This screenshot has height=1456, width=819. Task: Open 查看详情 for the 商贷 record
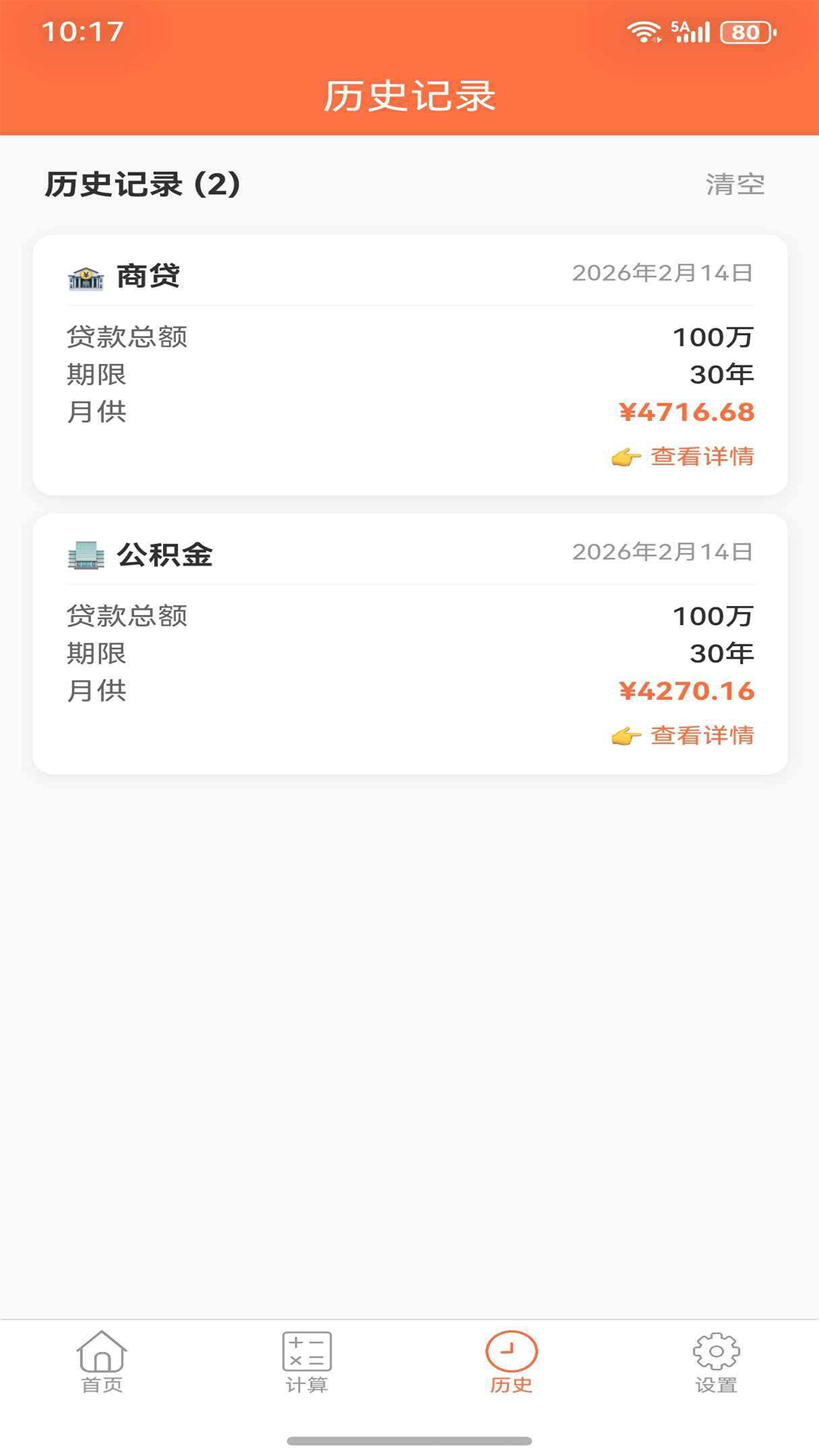(702, 456)
